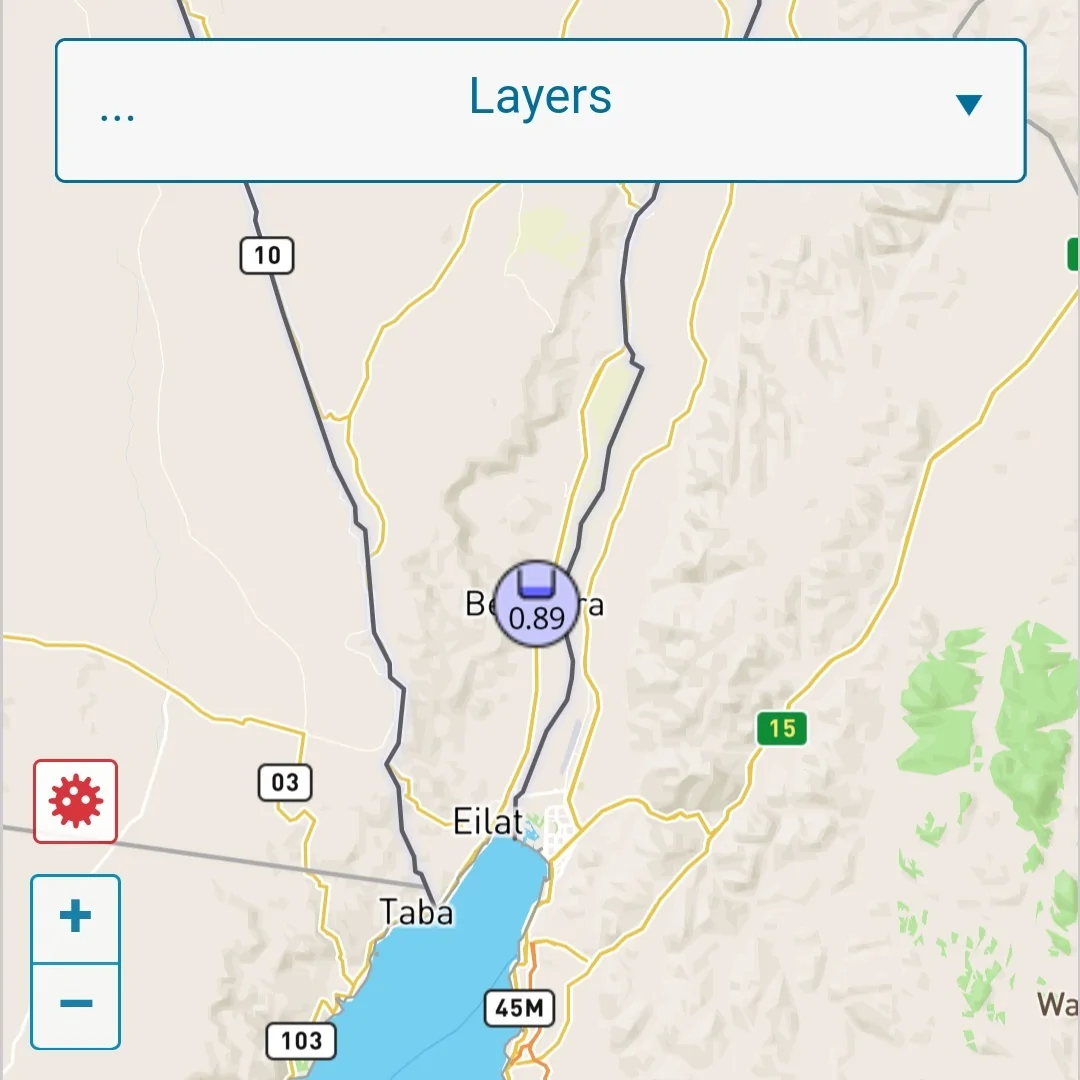Open the 0.89 map marker
1080x1080 pixels.
click(x=537, y=604)
